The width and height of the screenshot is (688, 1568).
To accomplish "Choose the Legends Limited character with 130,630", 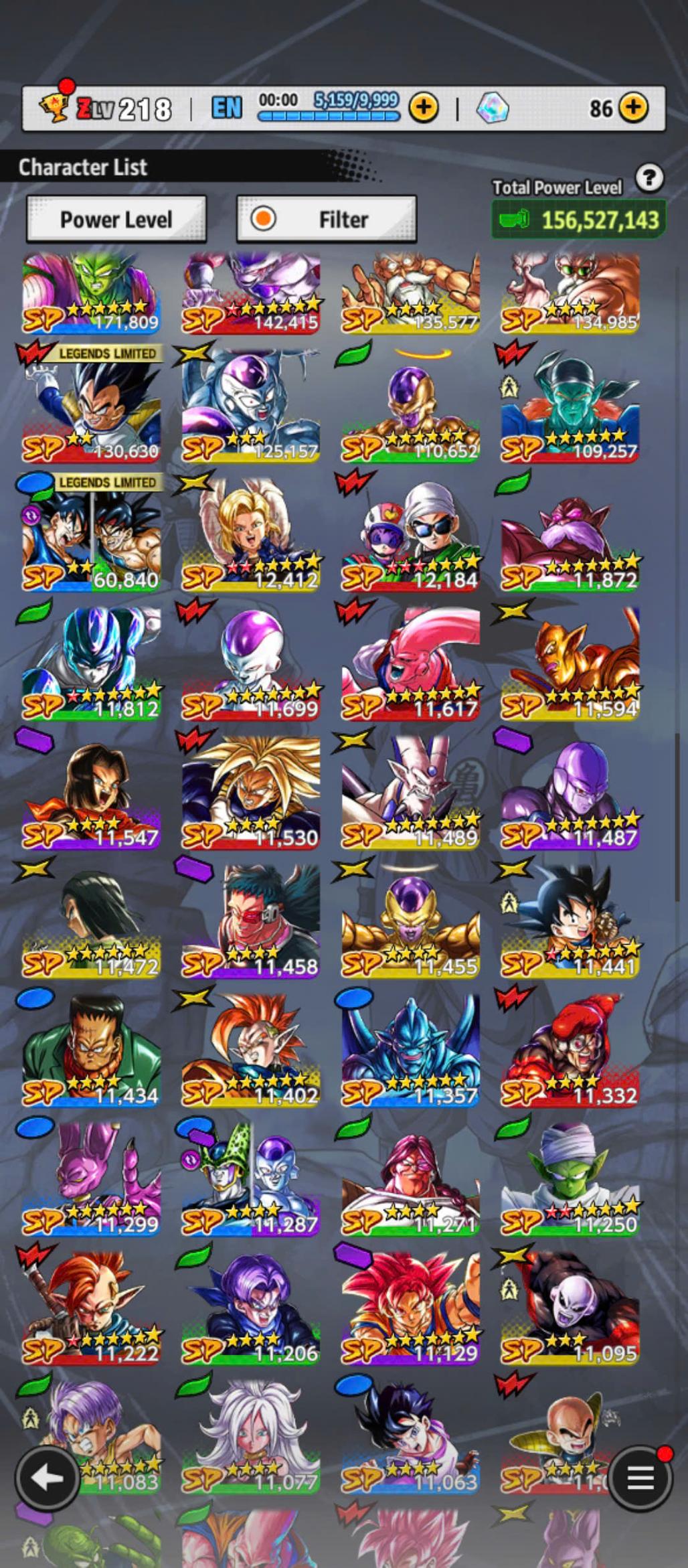I will tap(91, 405).
